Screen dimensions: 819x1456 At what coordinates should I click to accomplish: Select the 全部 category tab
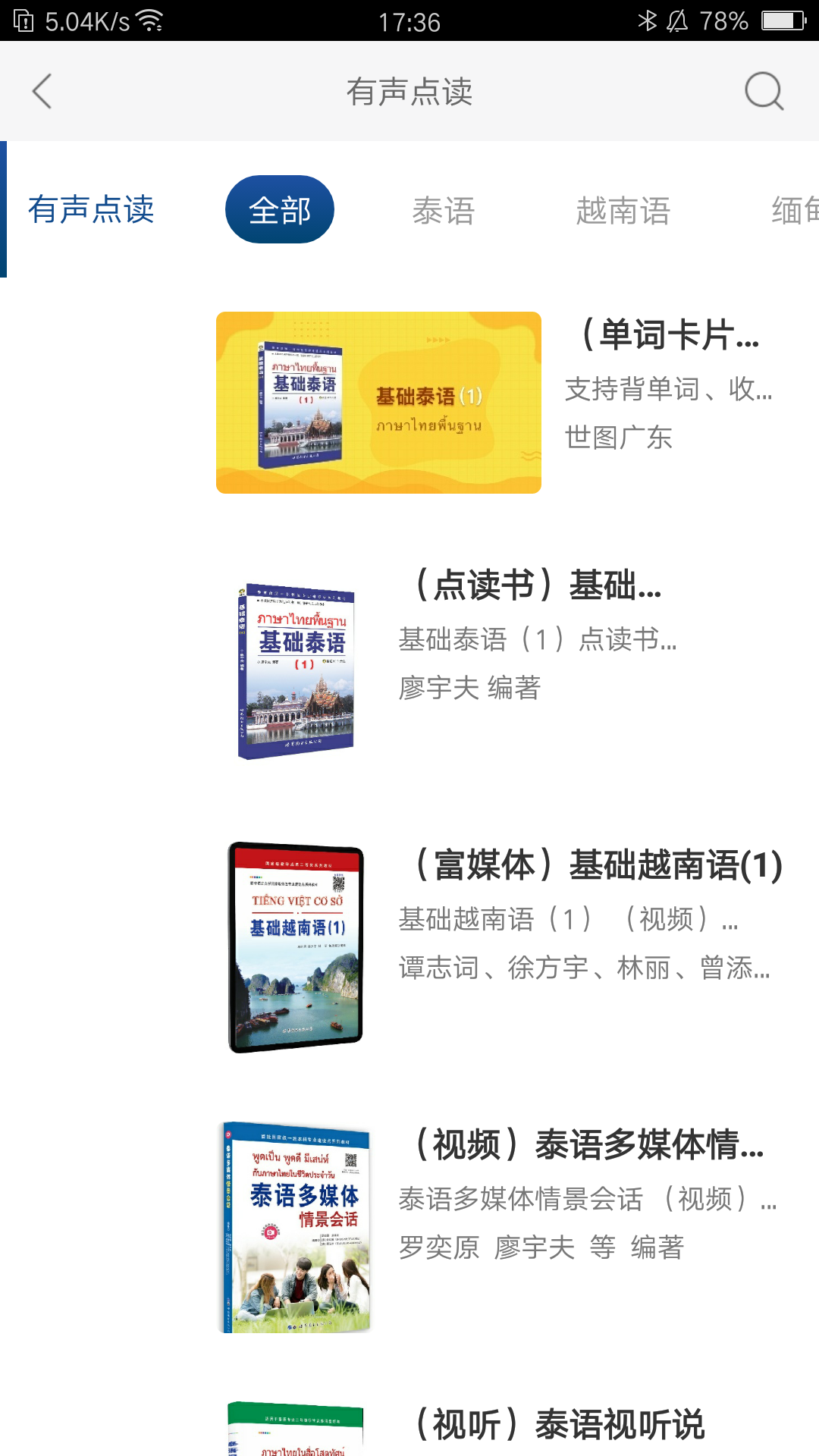[x=280, y=209]
